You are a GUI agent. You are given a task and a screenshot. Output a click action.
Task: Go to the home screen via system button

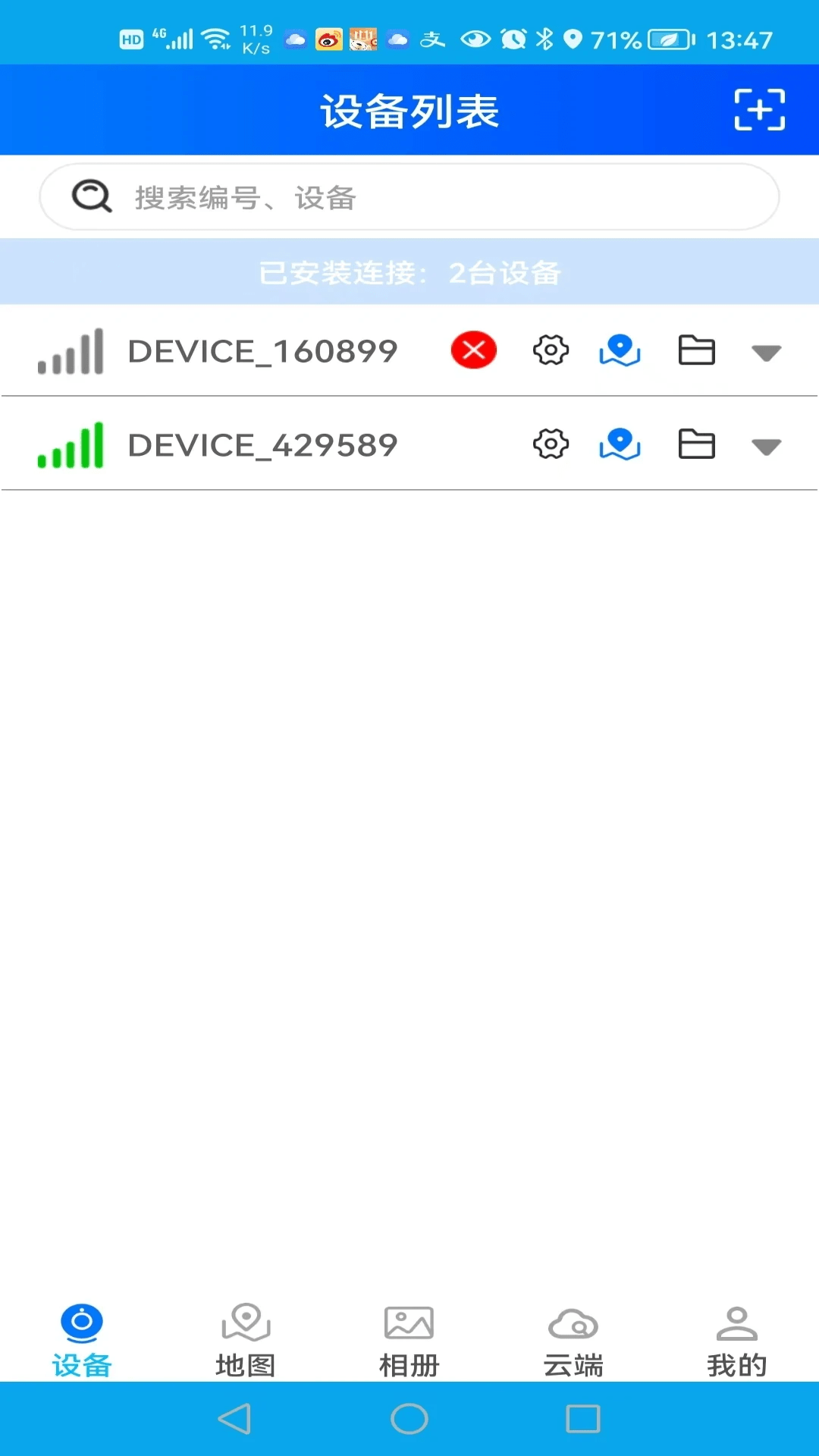(409, 1419)
